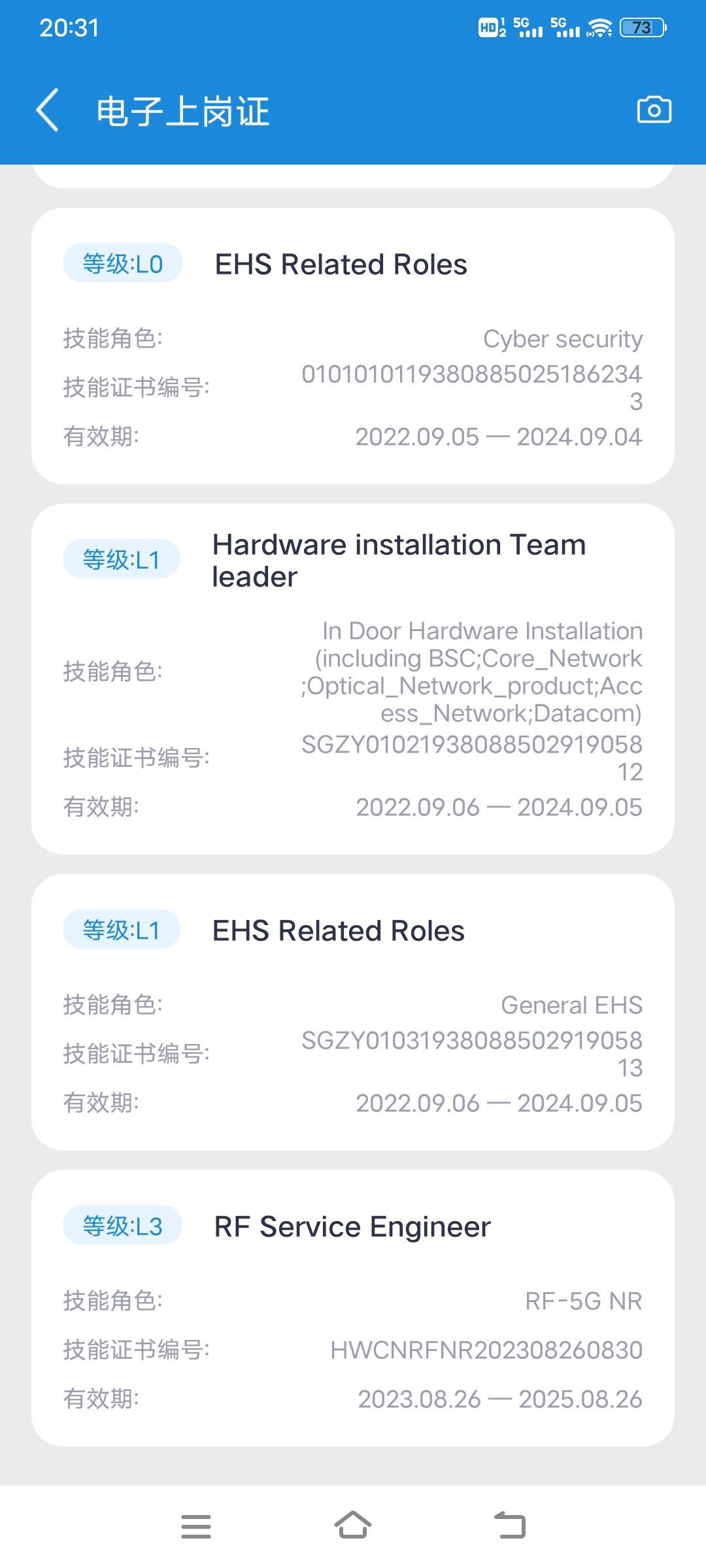Image resolution: width=706 pixels, height=1568 pixels.
Task: Open the Hardware installation Team leader card
Action: tap(353, 679)
